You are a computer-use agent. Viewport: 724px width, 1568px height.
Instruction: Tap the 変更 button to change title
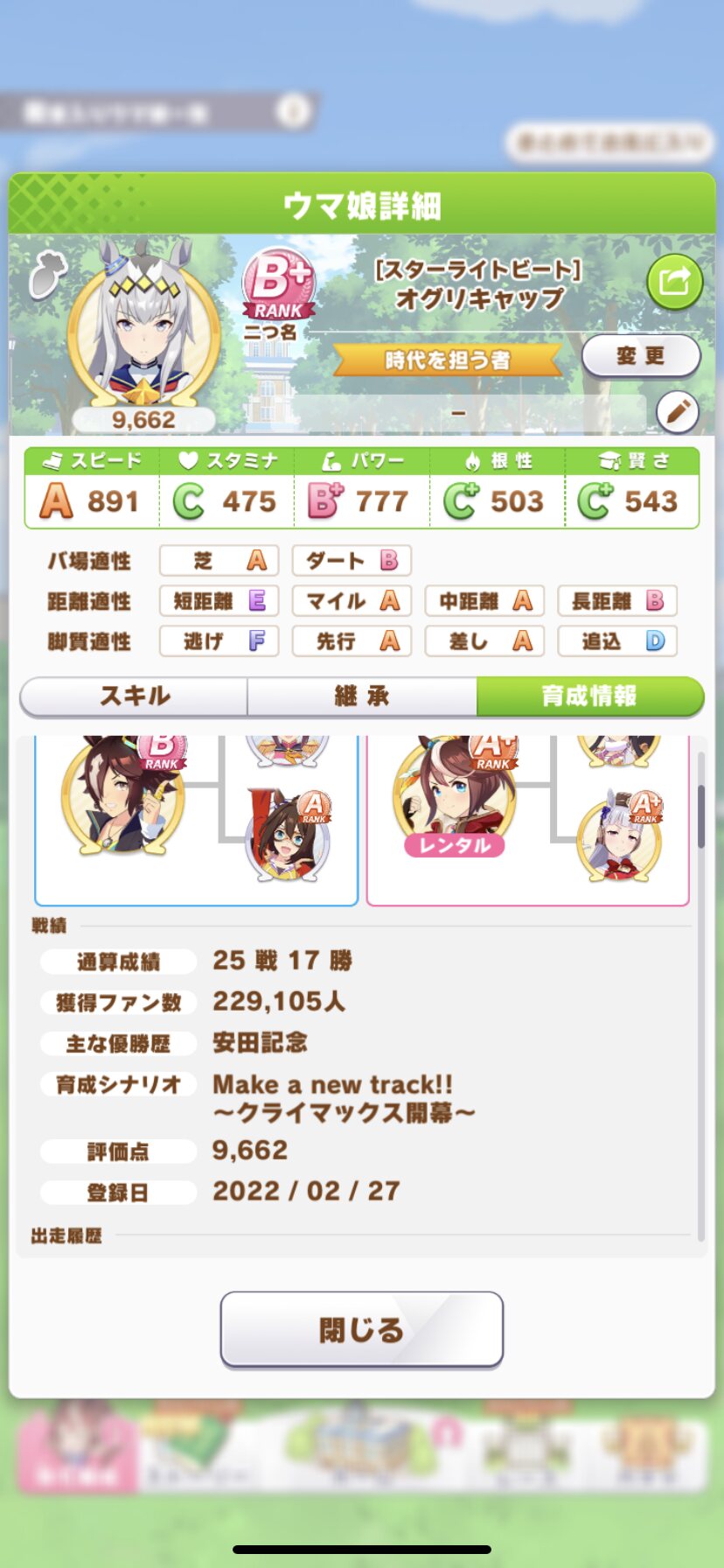click(641, 356)
